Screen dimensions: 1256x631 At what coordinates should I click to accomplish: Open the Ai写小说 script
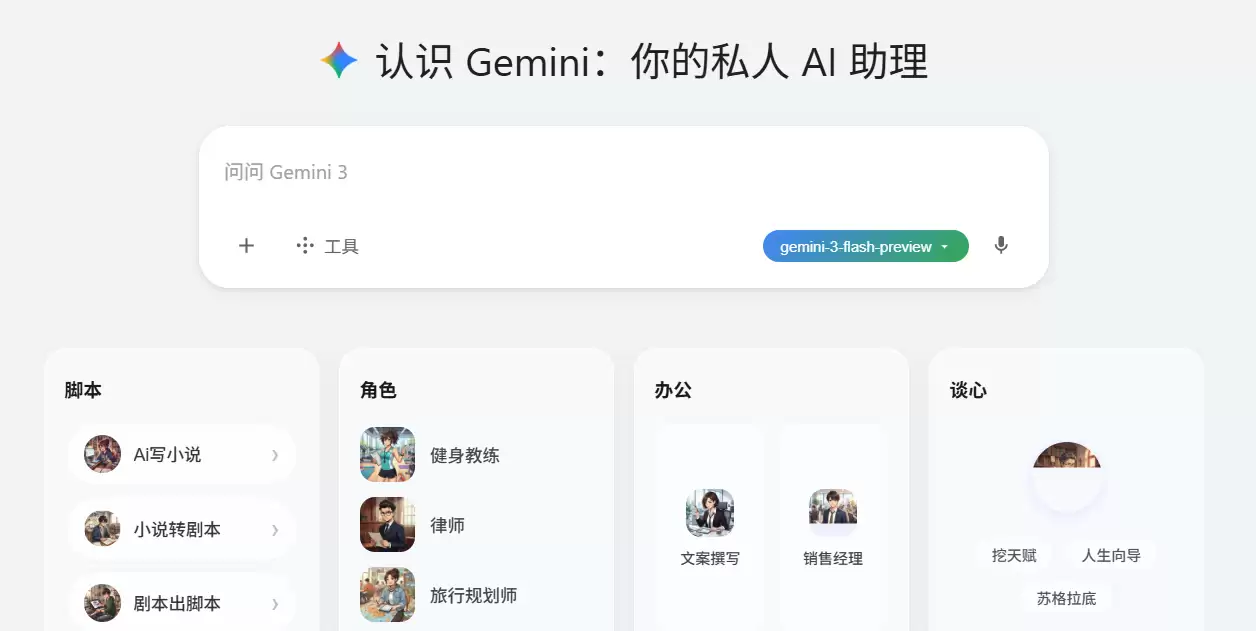[182, 455]
